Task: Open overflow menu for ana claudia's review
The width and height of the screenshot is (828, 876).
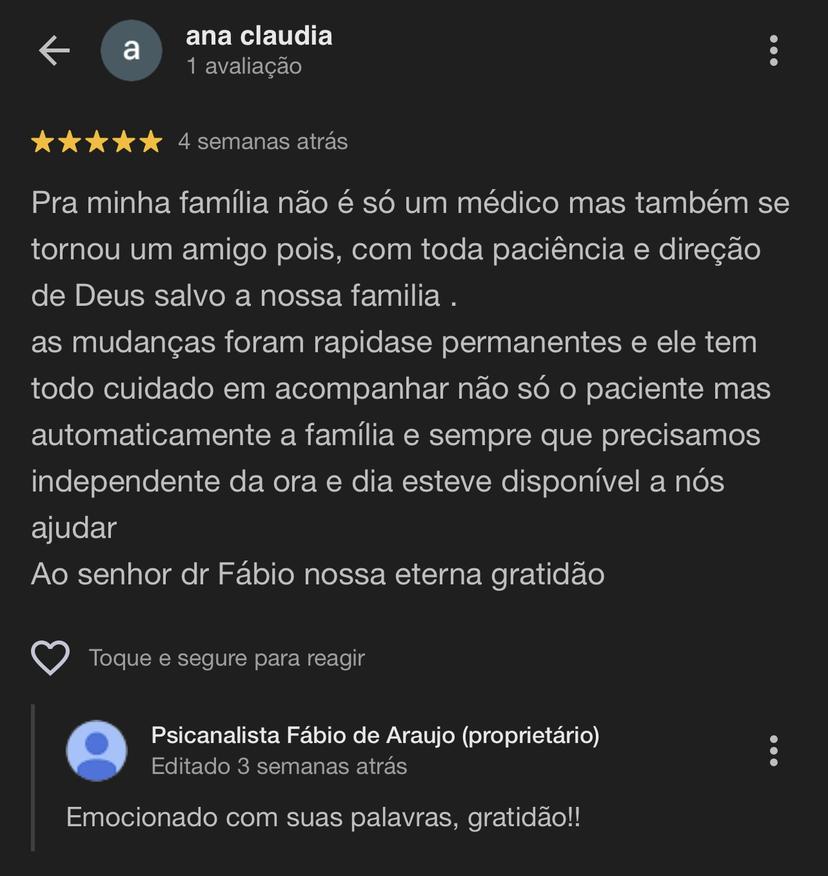Action: pos(773,51)
